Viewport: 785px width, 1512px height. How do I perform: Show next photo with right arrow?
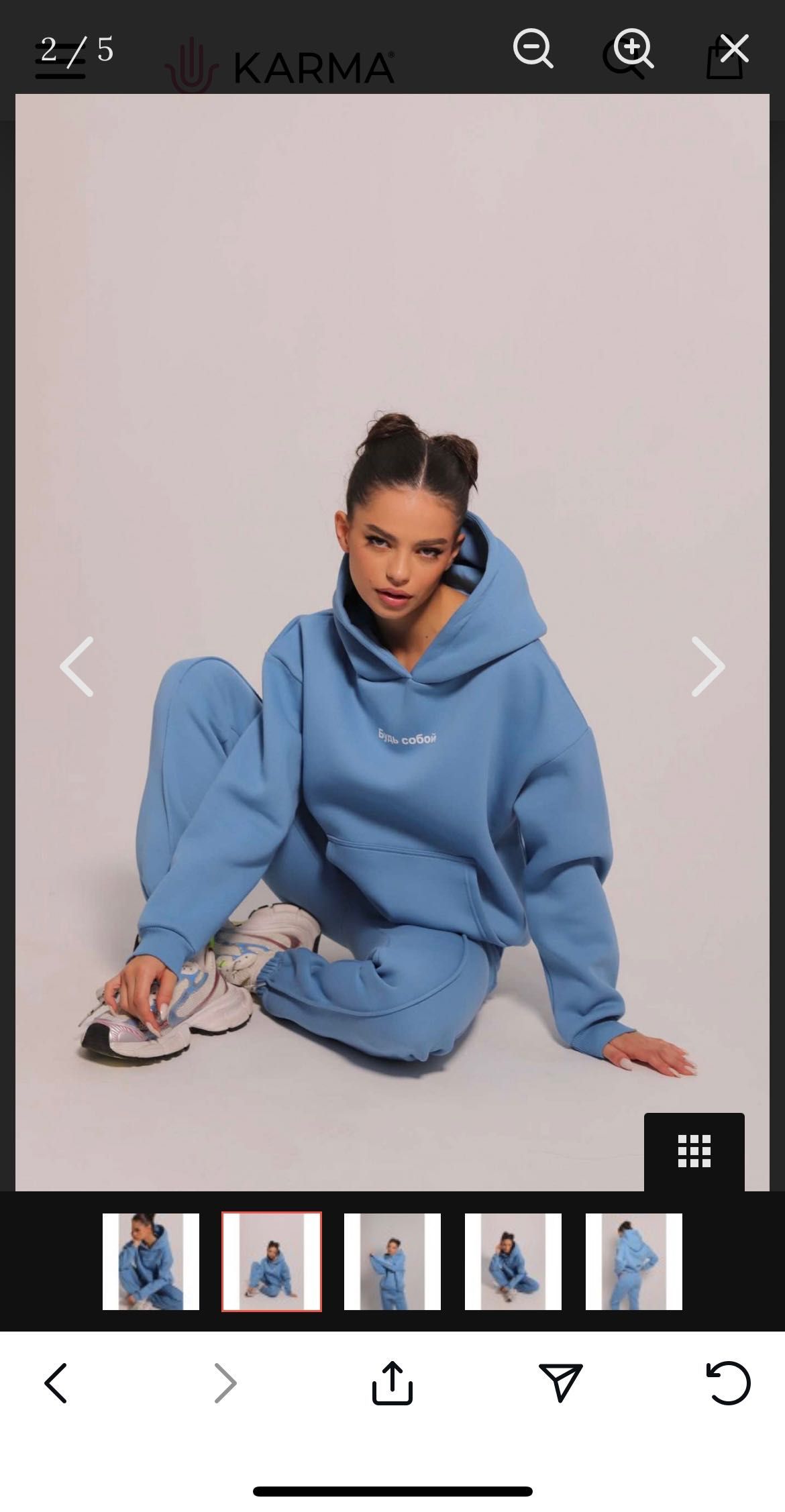coord(708,666)
